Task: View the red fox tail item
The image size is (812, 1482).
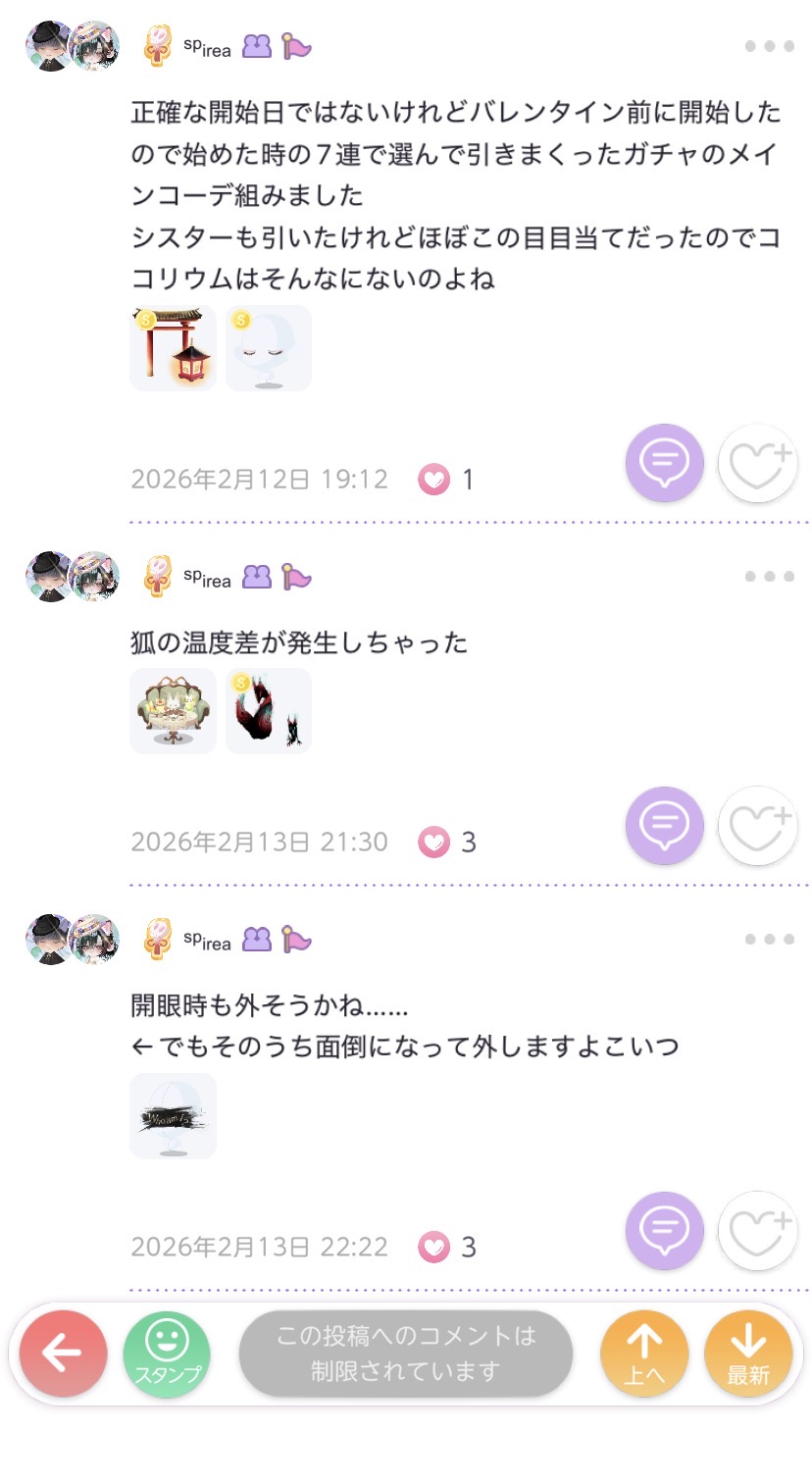Action: point(269,711)
